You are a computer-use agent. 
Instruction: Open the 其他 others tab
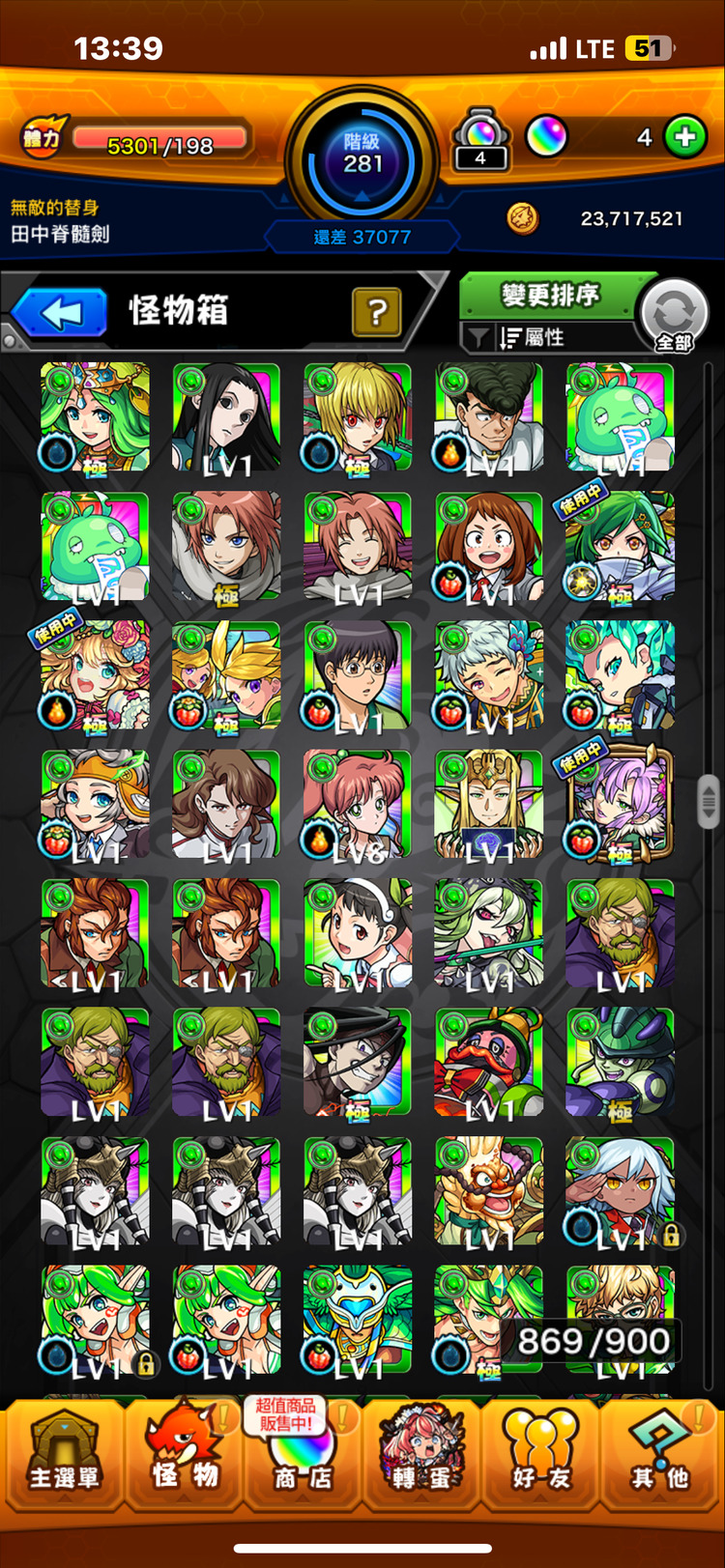pos(660,1451)
